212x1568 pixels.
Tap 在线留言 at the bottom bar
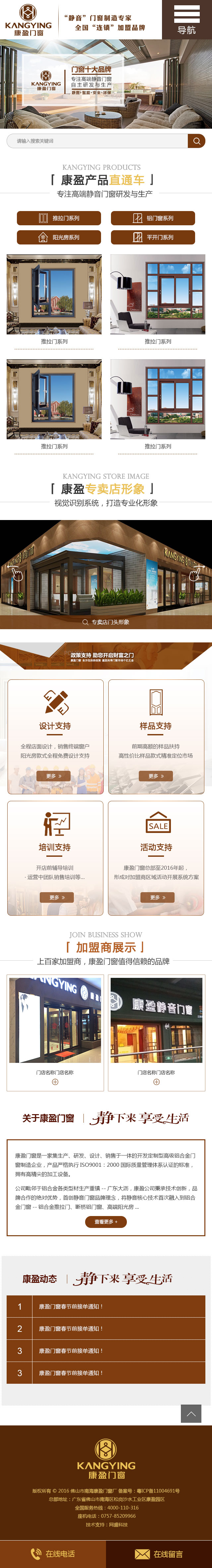(159, 1554)
